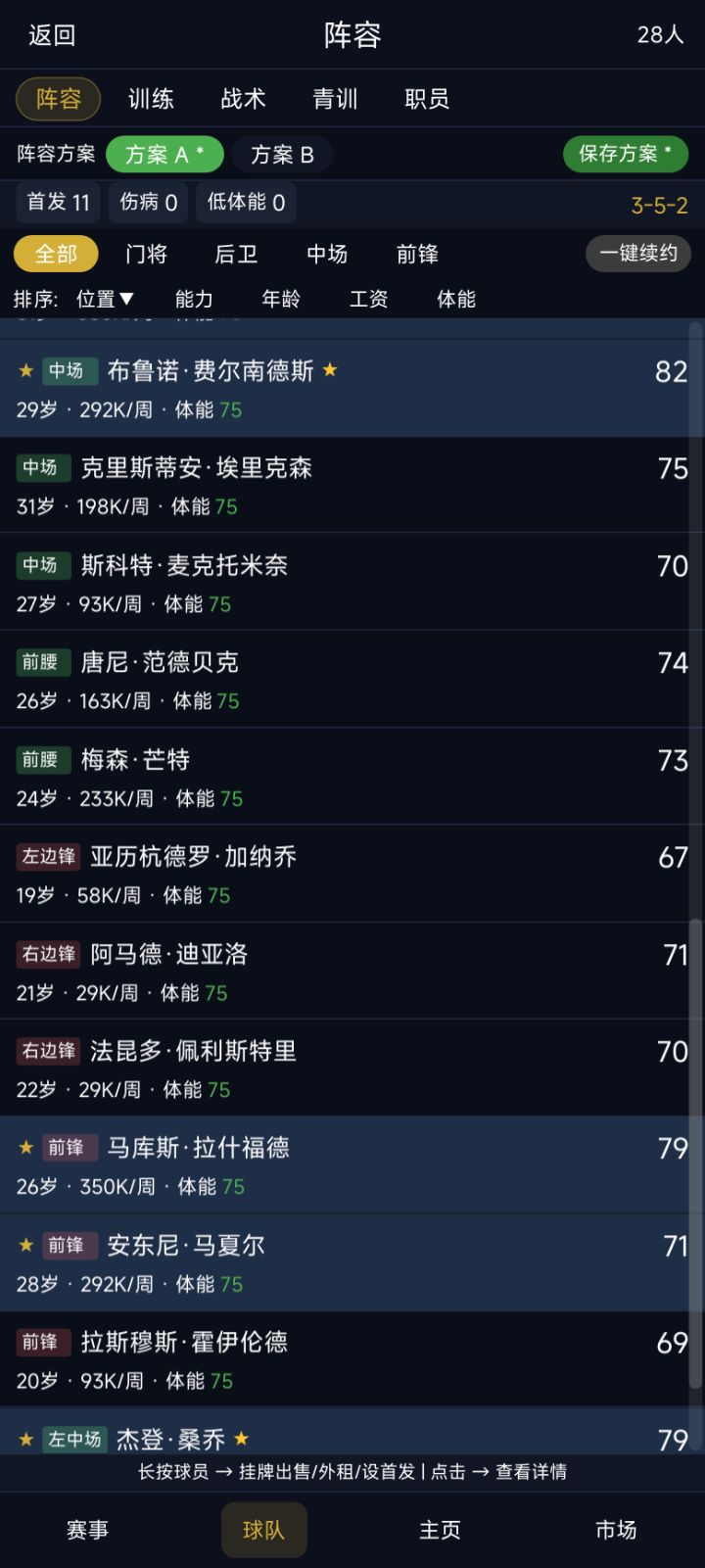
Task: Show only 前锋 players
Action: pyautogui.click(x=417, y=255)
